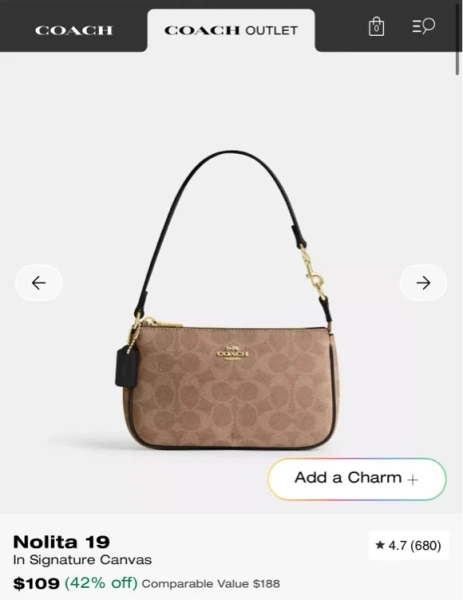Switch to the Coach tab
Image resolution: width=463 pixels, height=600 pixels.
pyautogui.click(x=73, y=30)
